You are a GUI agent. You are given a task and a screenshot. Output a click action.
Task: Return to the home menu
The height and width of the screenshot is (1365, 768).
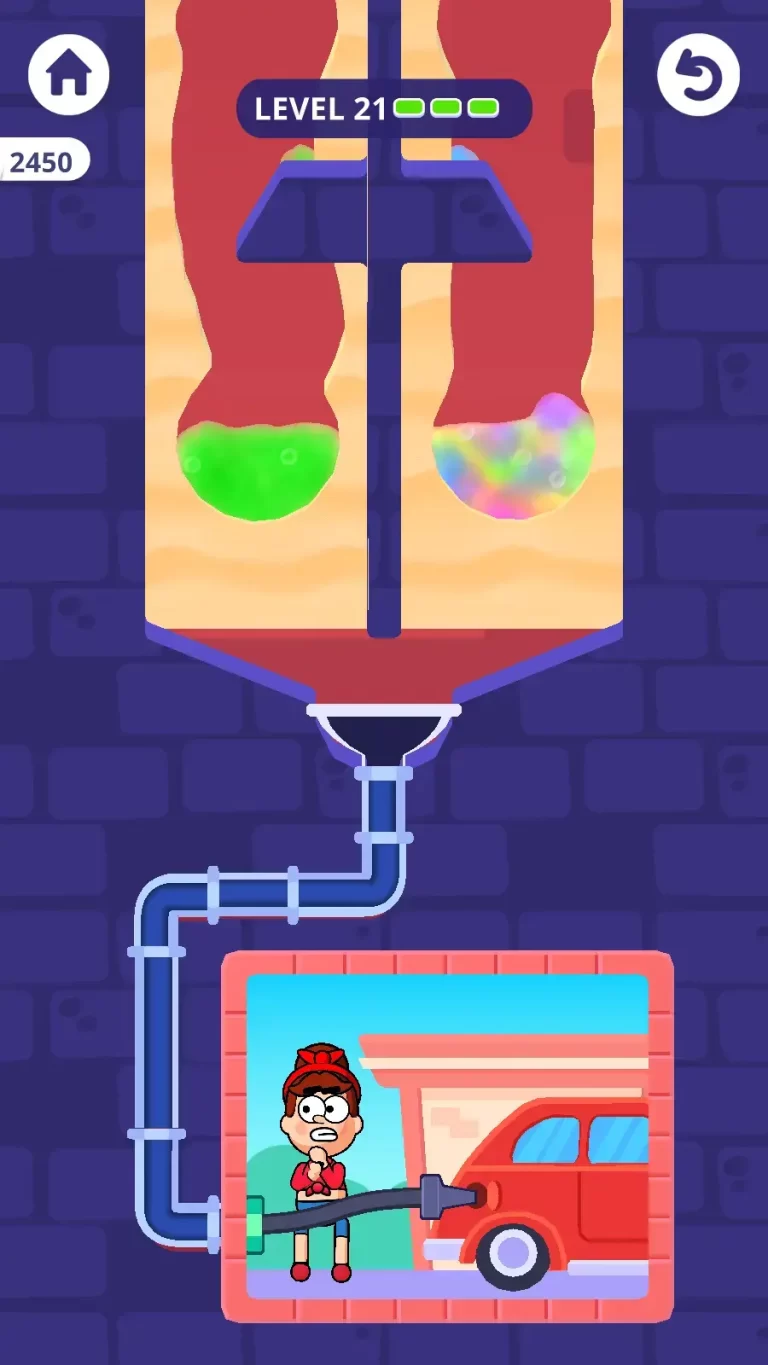point(68,74)
